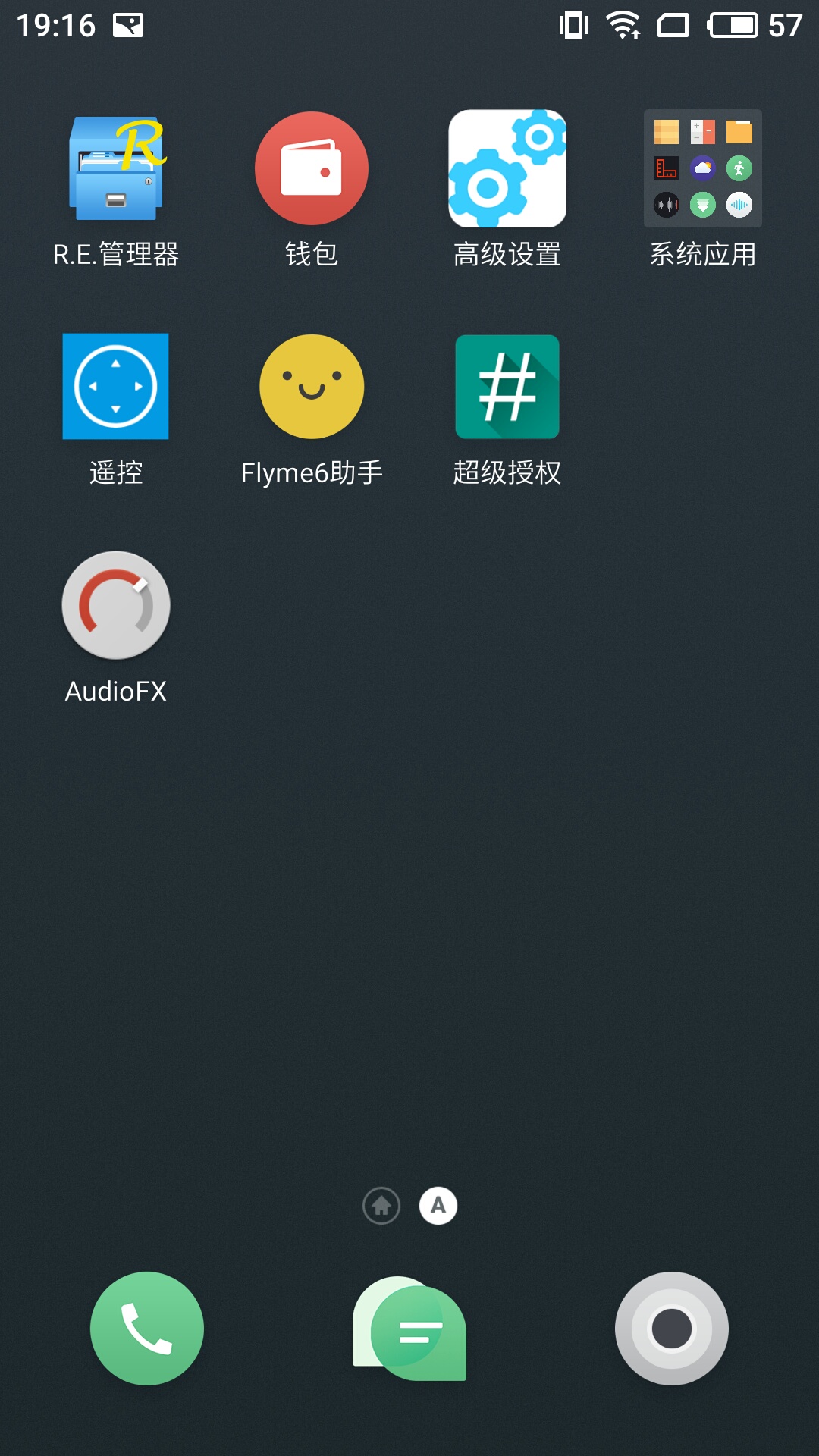Viewport: 819px width, 1456px height.
Task: Launch the camera from the dock
Action: point(672,1329)
